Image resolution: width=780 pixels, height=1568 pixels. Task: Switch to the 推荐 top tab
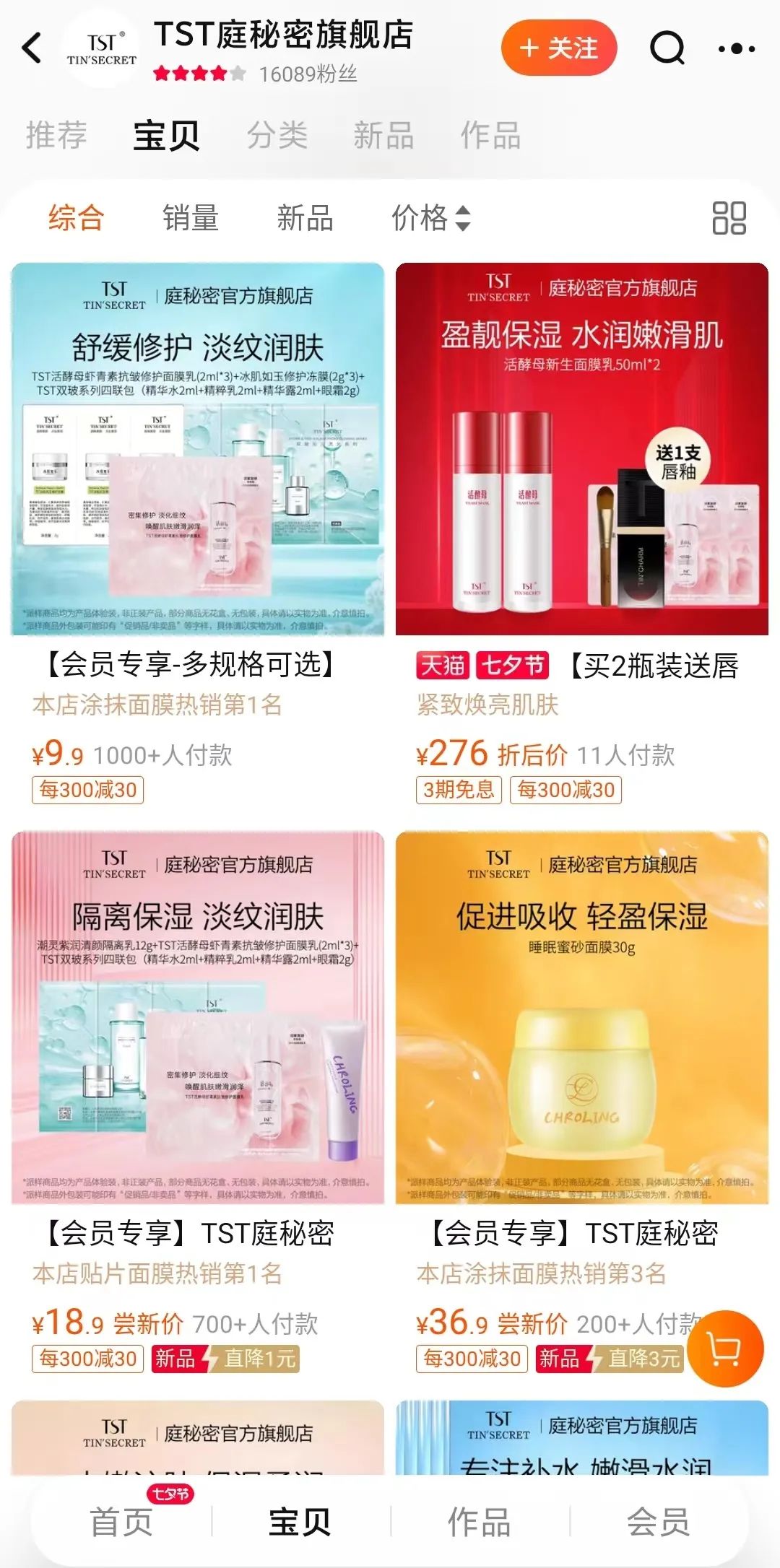[56, 135]
